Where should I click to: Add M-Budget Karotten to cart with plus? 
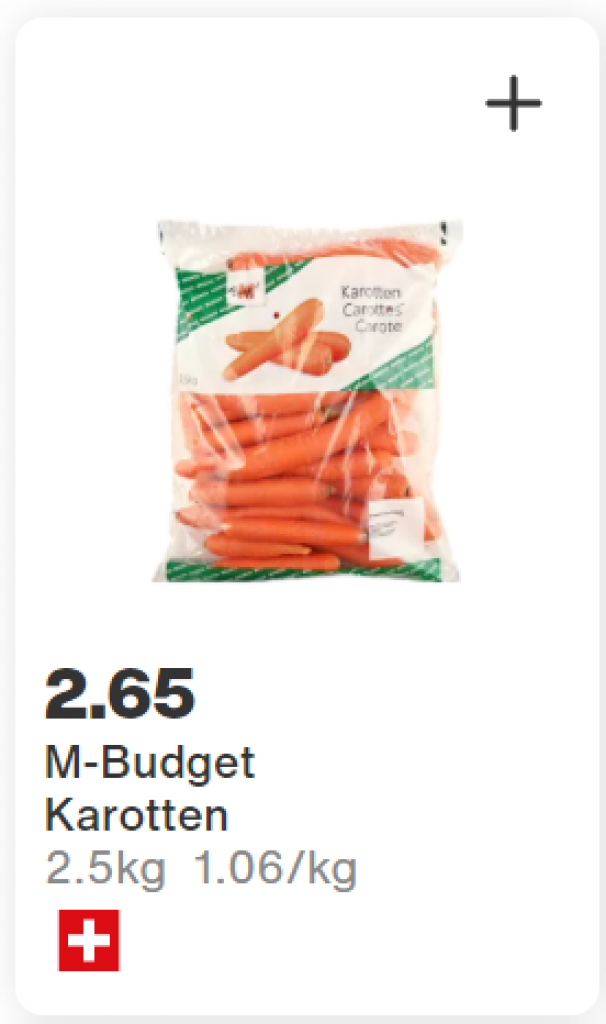(x=513, y=103)
